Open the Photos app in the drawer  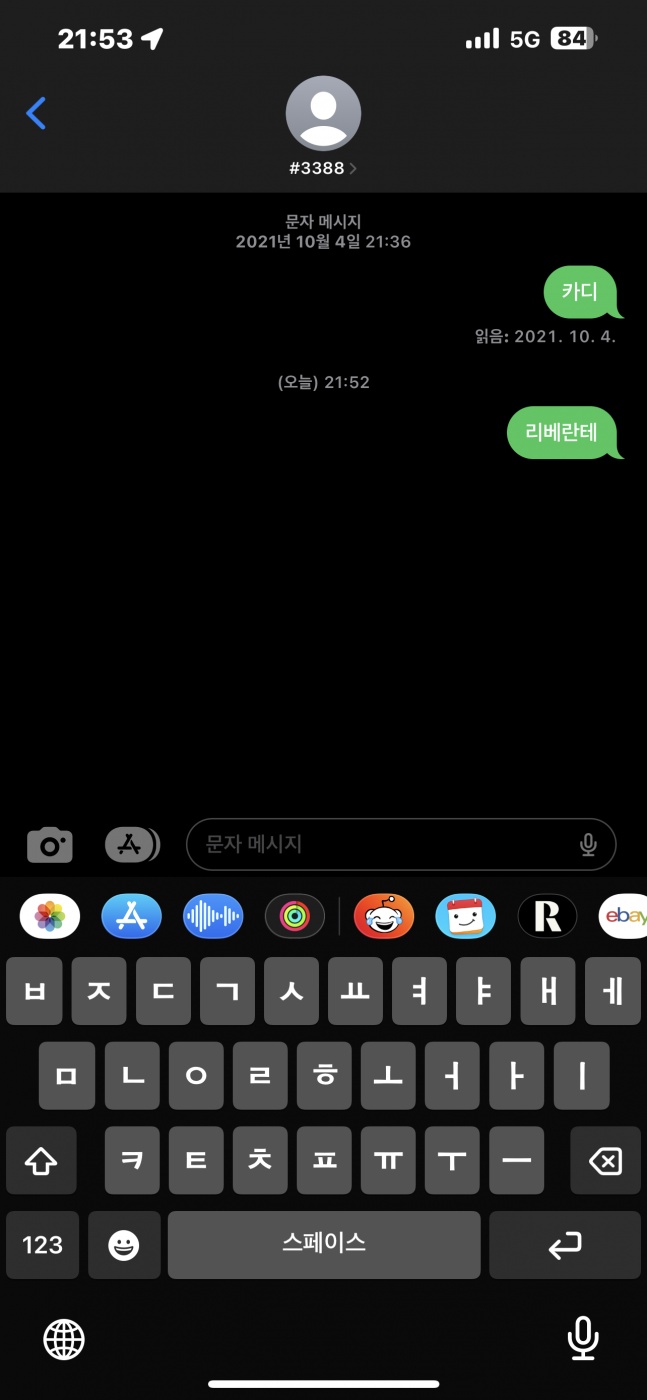coord(50,916)
